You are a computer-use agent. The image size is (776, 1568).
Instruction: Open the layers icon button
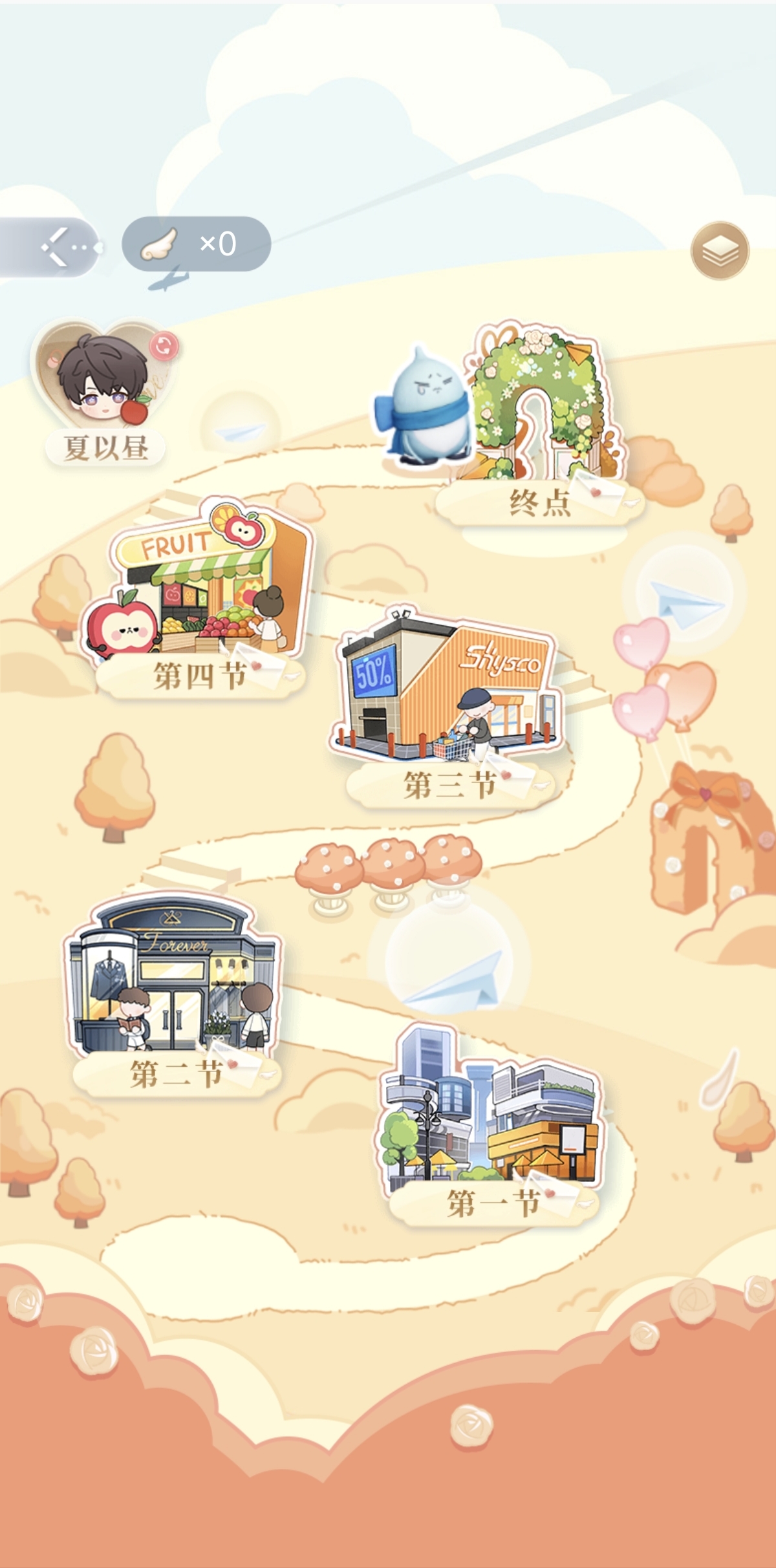(720, 251)
